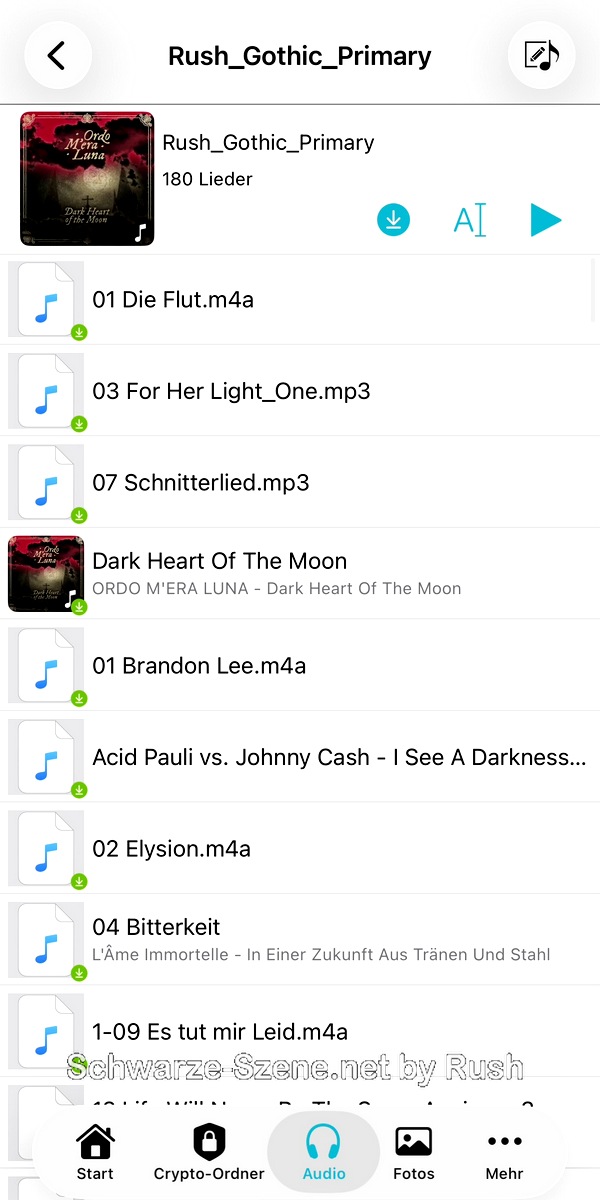Go back using the arrow button
Screen dimensions: 600x1200
click(57, 55)
